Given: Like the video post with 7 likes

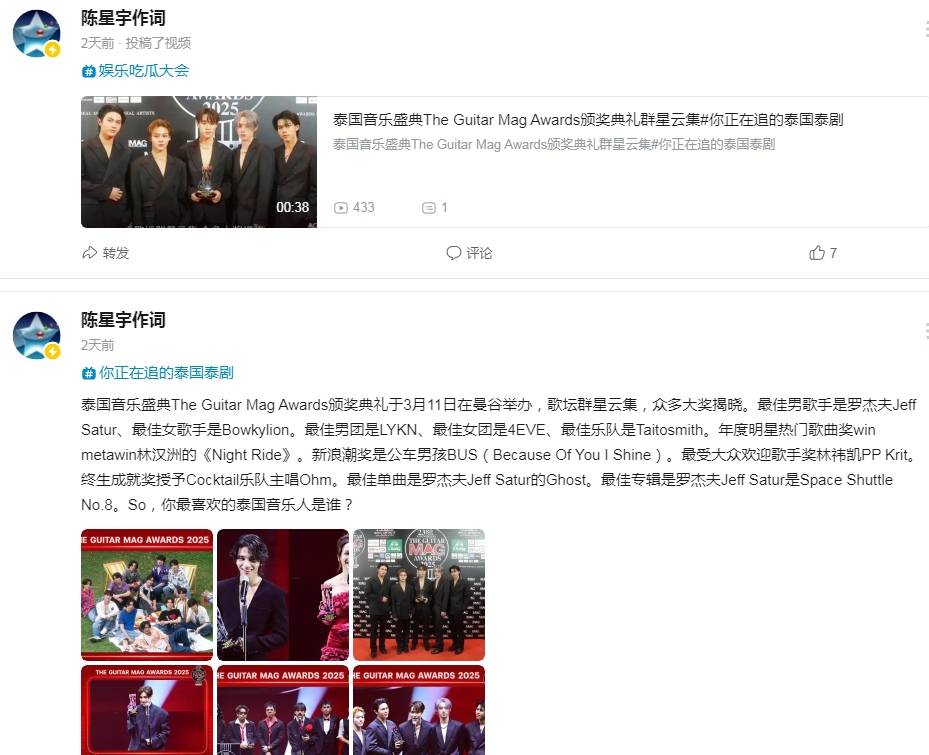Looking at the screenshot, I should [x=822, y=253].
